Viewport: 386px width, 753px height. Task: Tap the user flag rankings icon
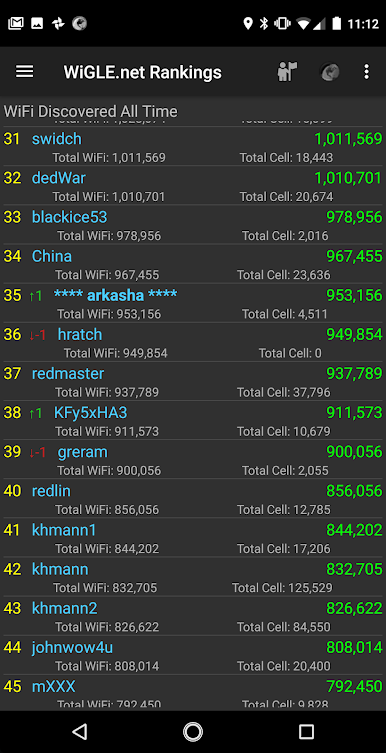[287, 72]
